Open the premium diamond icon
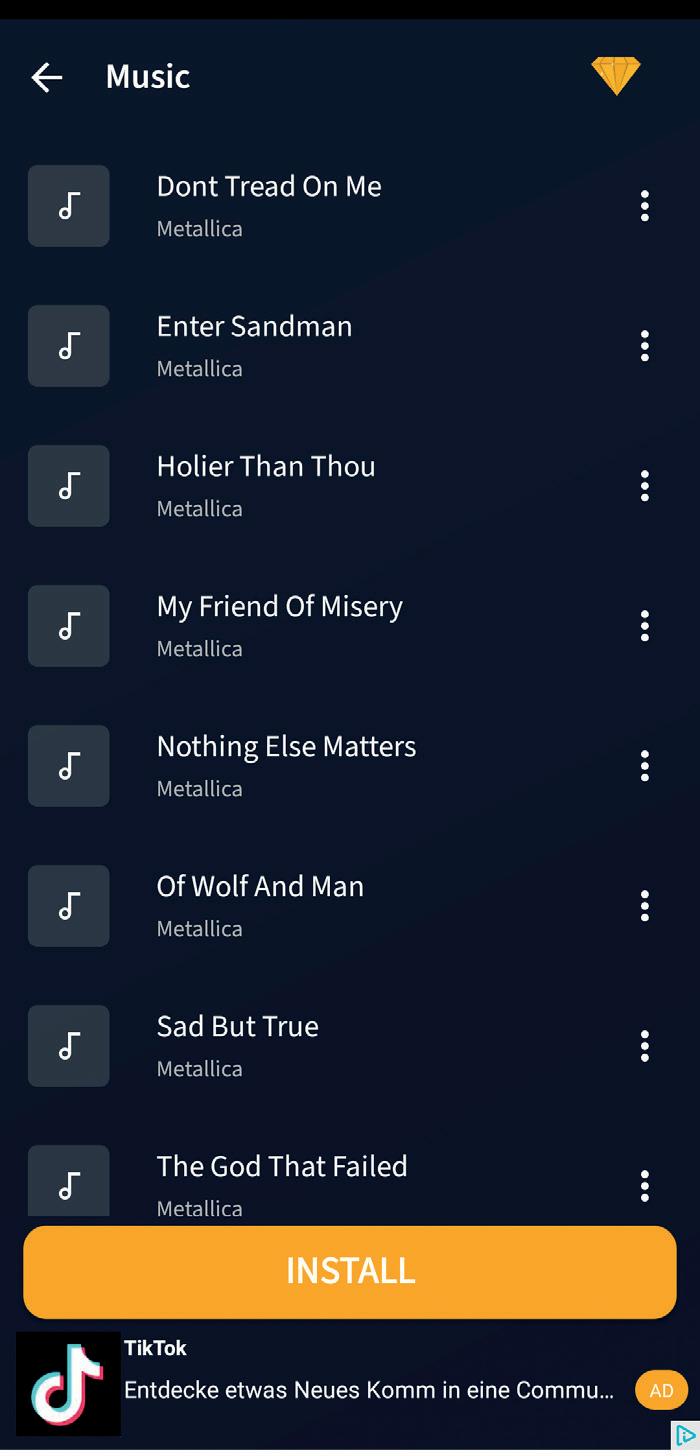The height and width of the screenshot is (1456, 700). click(x=616, y=76)
